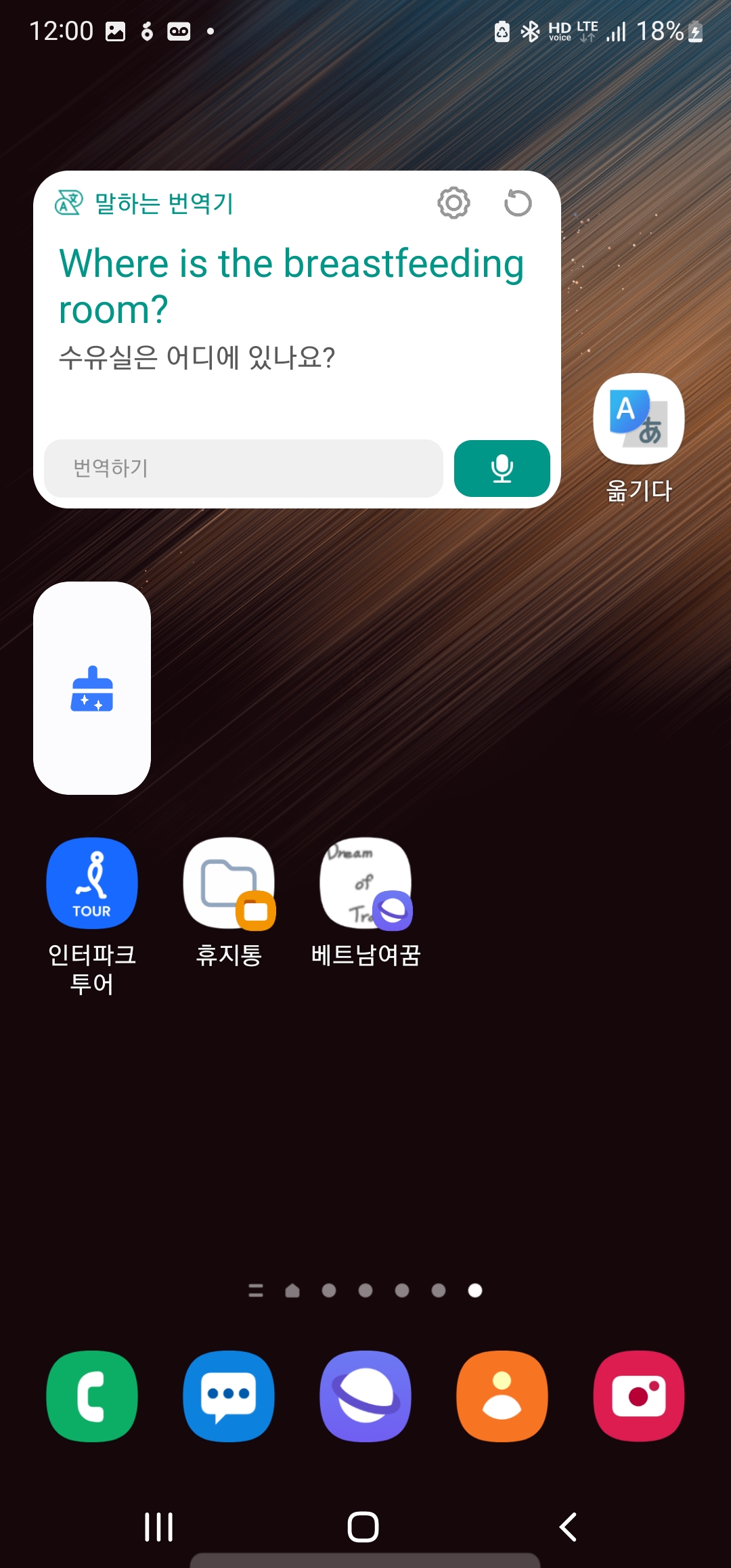731x1568 pixels.
Task: Run the cleaner broom widget
Action: tap(92, 688)
